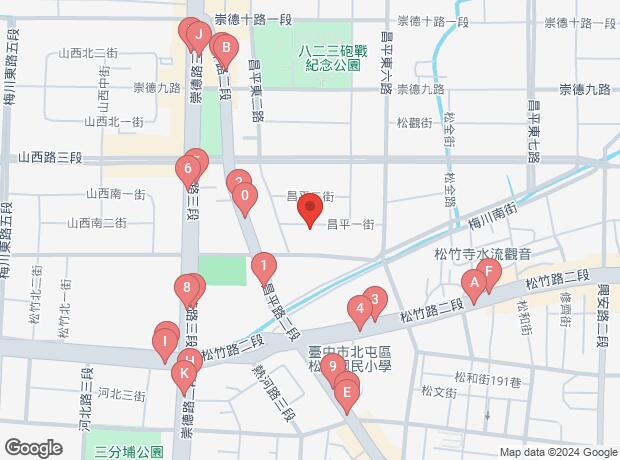
Task: Open the marker labeled 6
Action: 187,168
